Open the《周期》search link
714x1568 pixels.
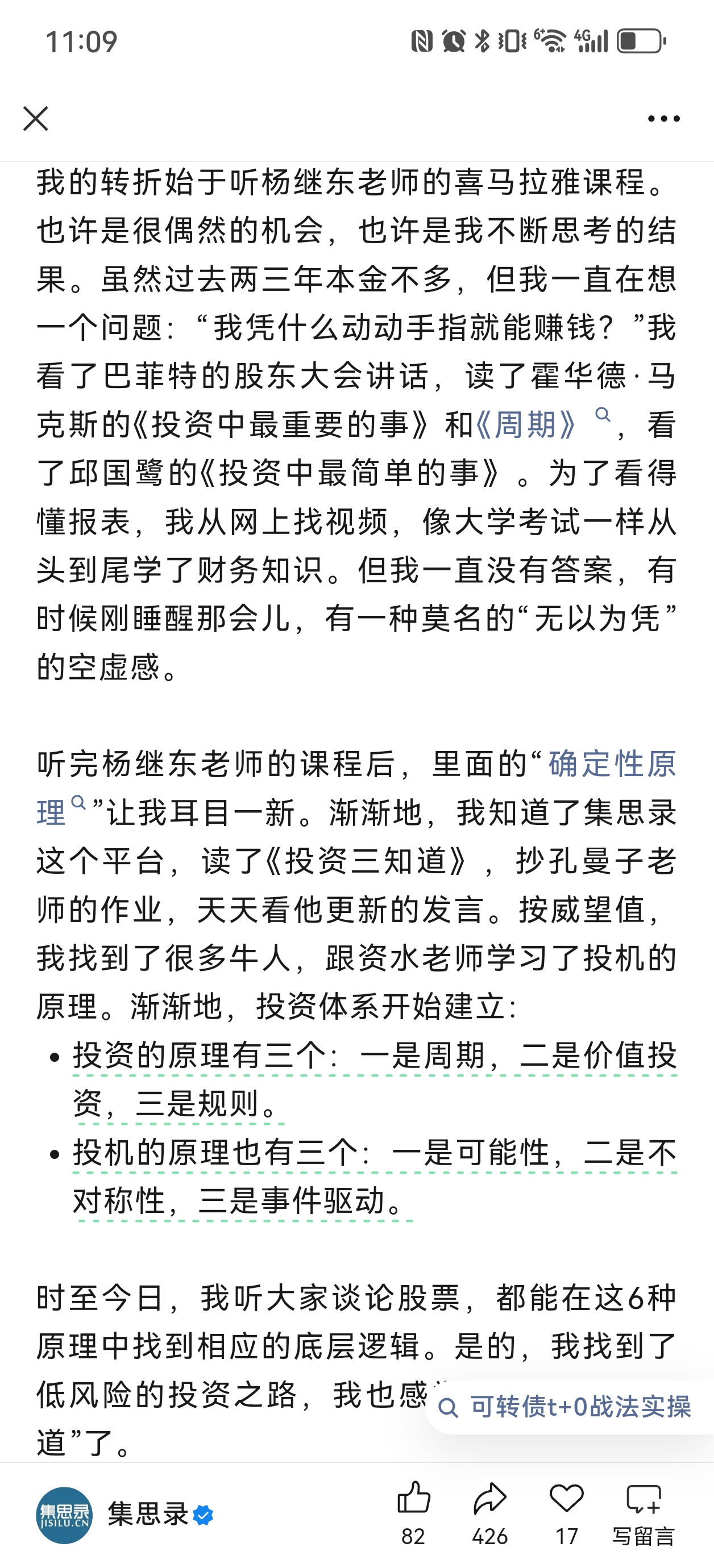point(526,424)
